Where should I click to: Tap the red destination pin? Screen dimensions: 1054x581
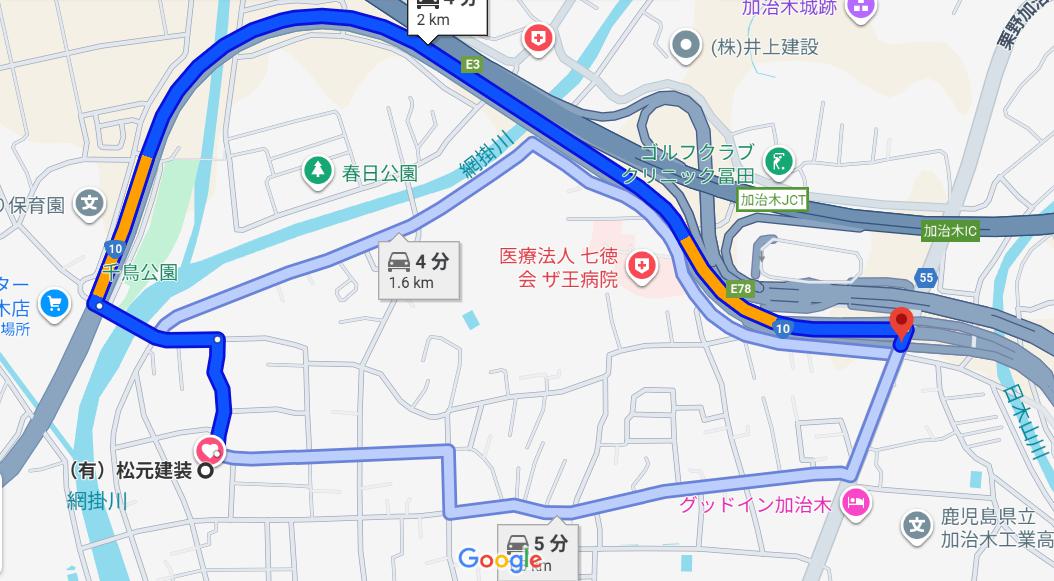point(901,324)
